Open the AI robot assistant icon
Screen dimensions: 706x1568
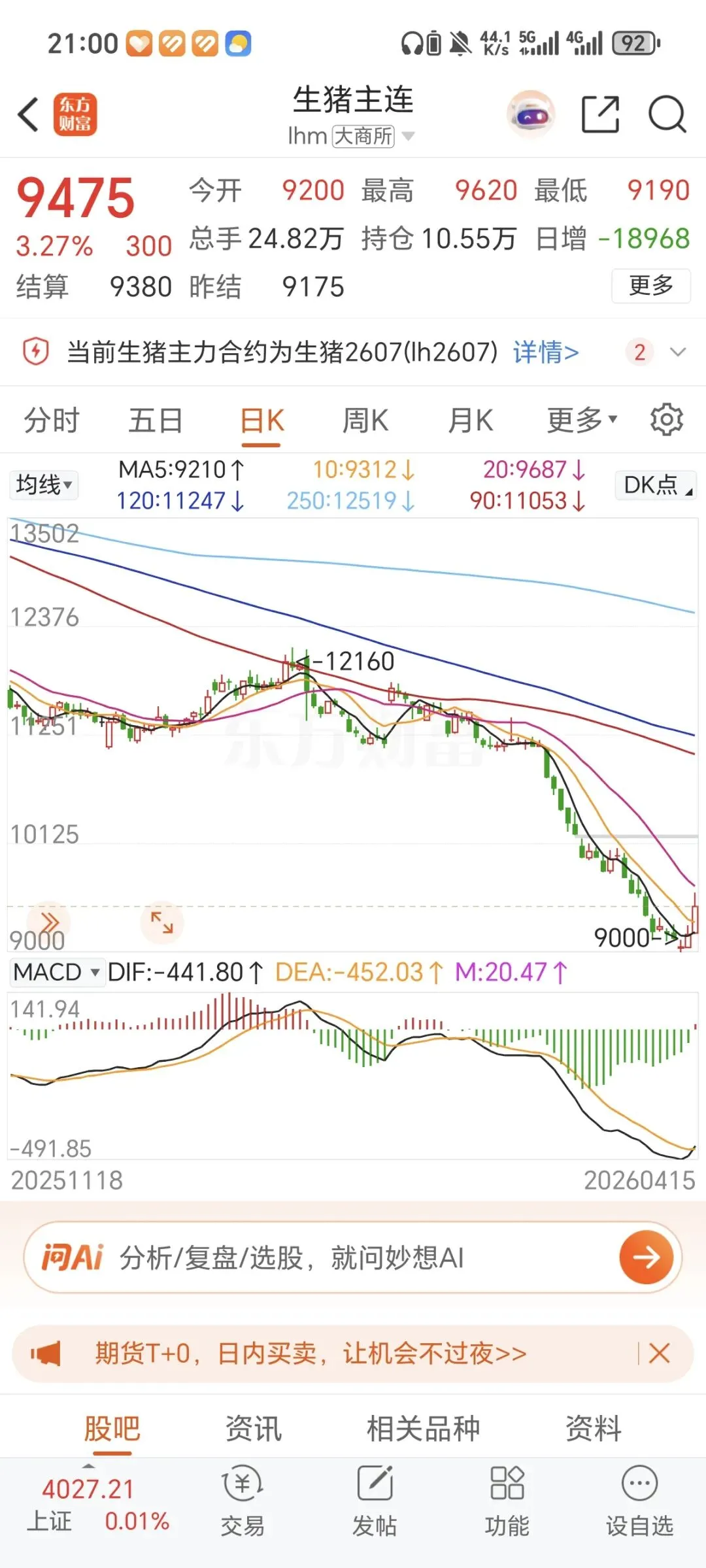531,115
